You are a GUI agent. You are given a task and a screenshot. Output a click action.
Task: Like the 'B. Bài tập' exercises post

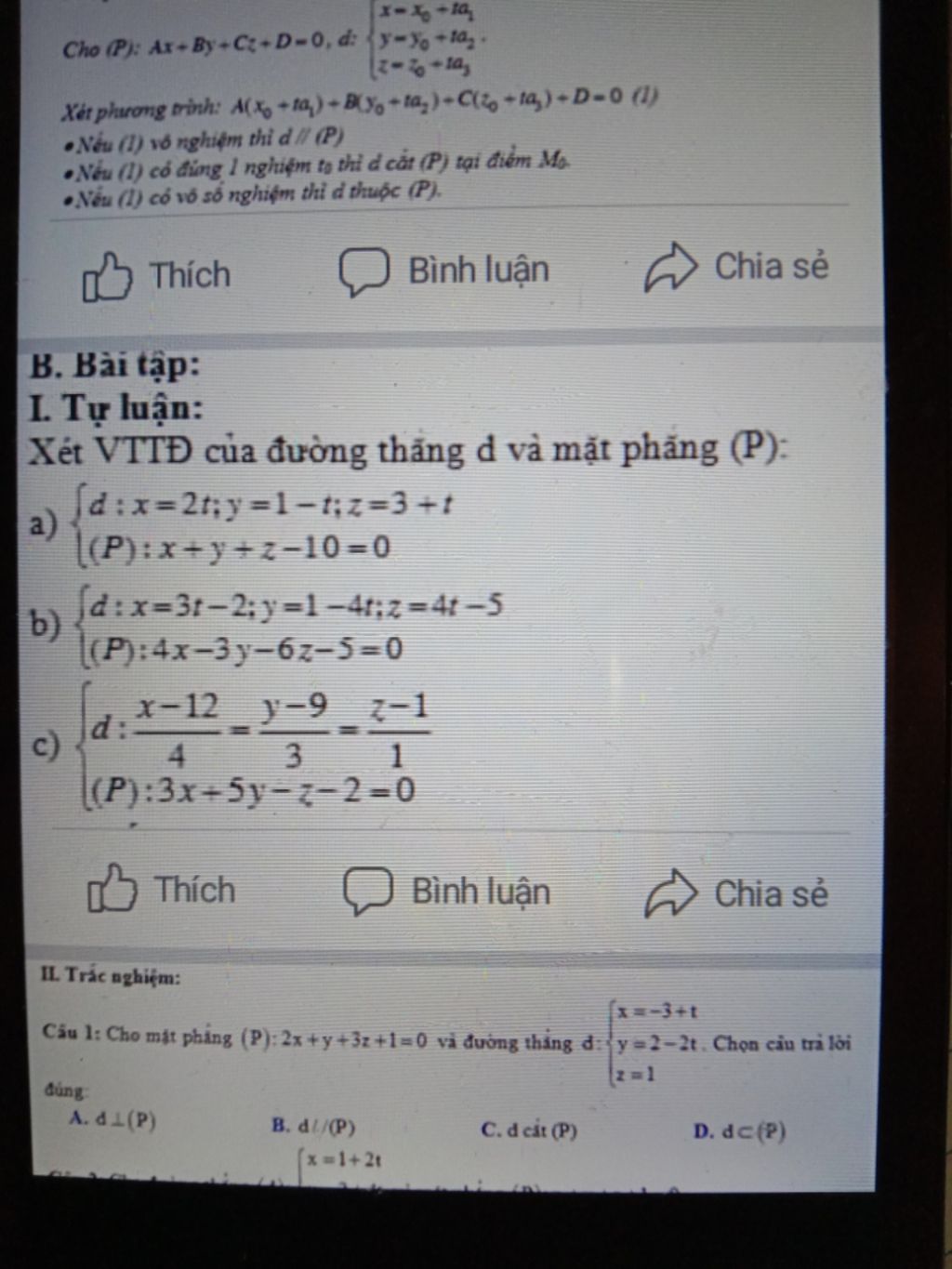[161, 890]
